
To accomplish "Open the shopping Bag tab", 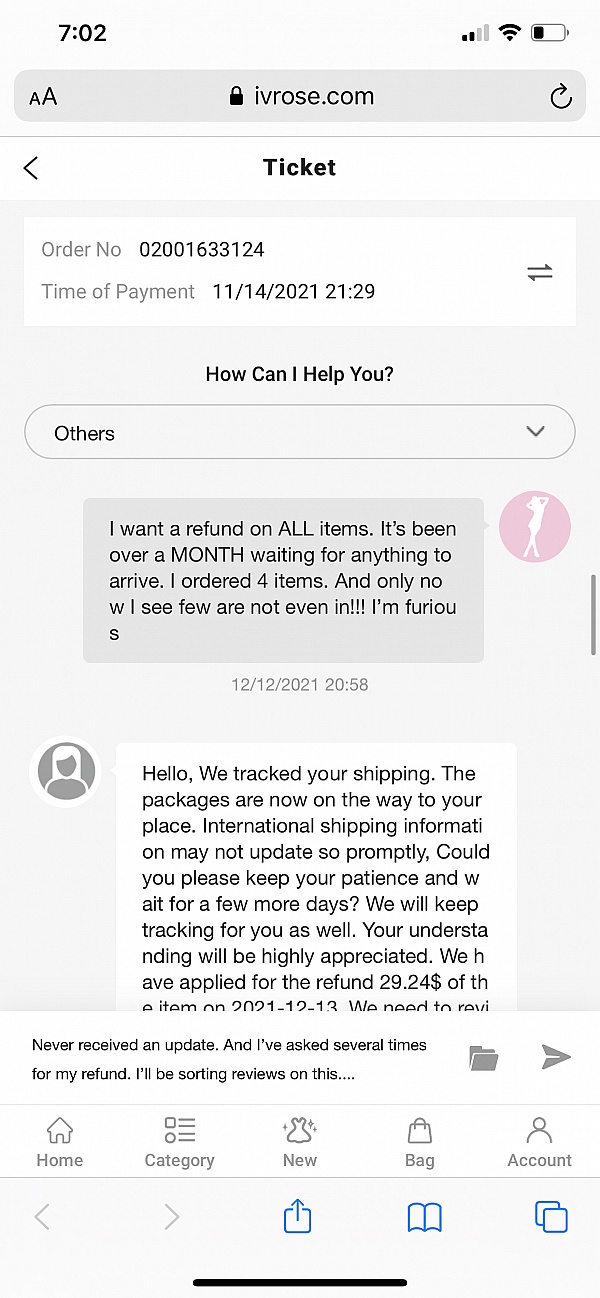I will pos(420,1142).
